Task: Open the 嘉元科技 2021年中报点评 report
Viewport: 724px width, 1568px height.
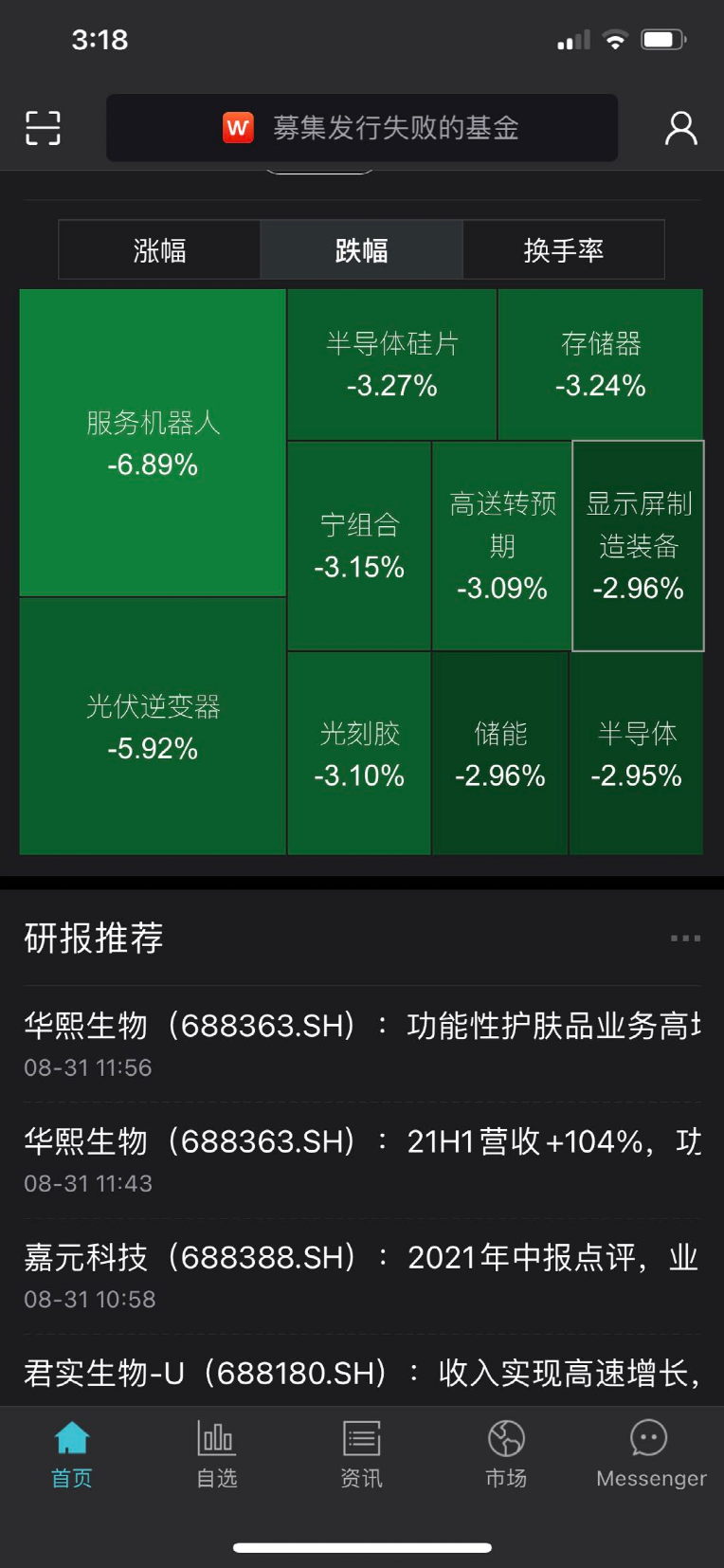Action: 360,1258
